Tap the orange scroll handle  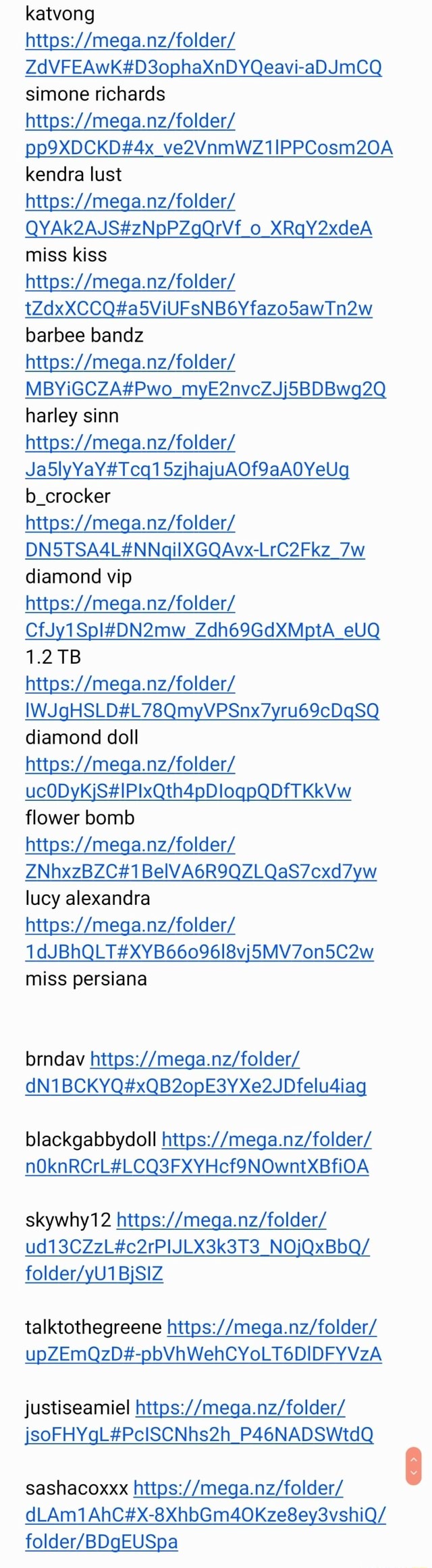point(414,1466)
